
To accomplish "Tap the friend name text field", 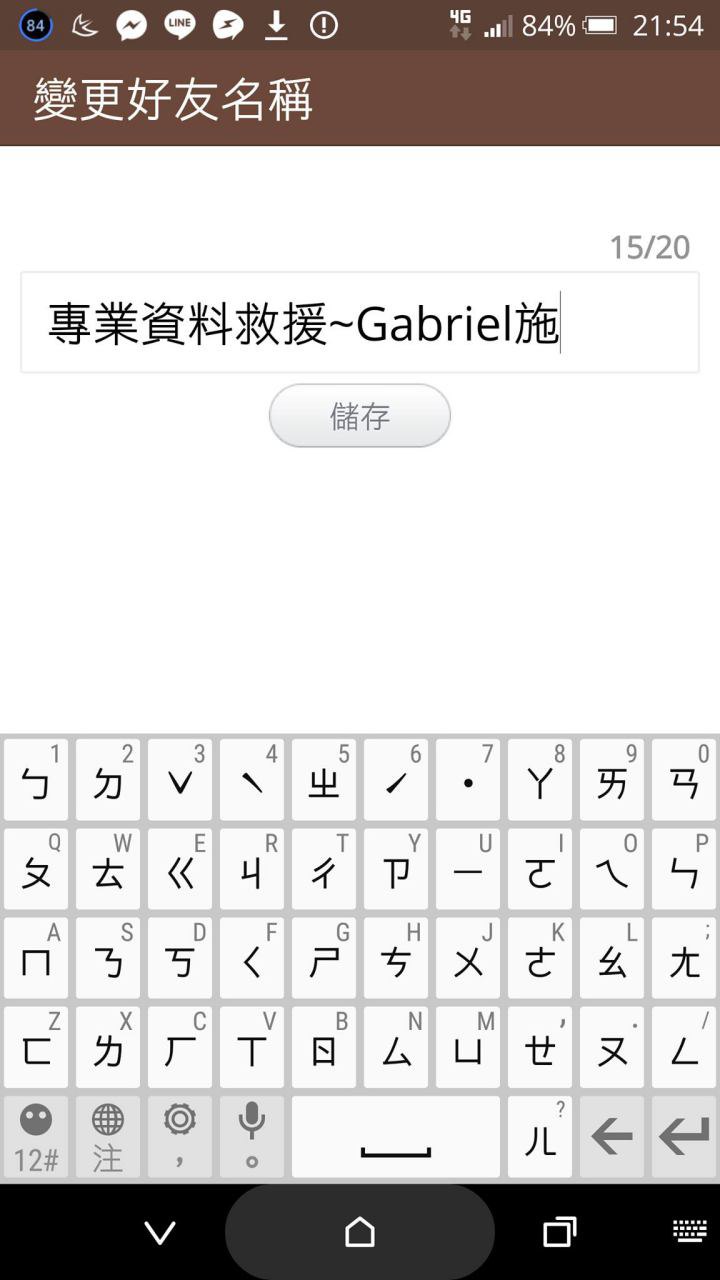I will tap(359, 323).
